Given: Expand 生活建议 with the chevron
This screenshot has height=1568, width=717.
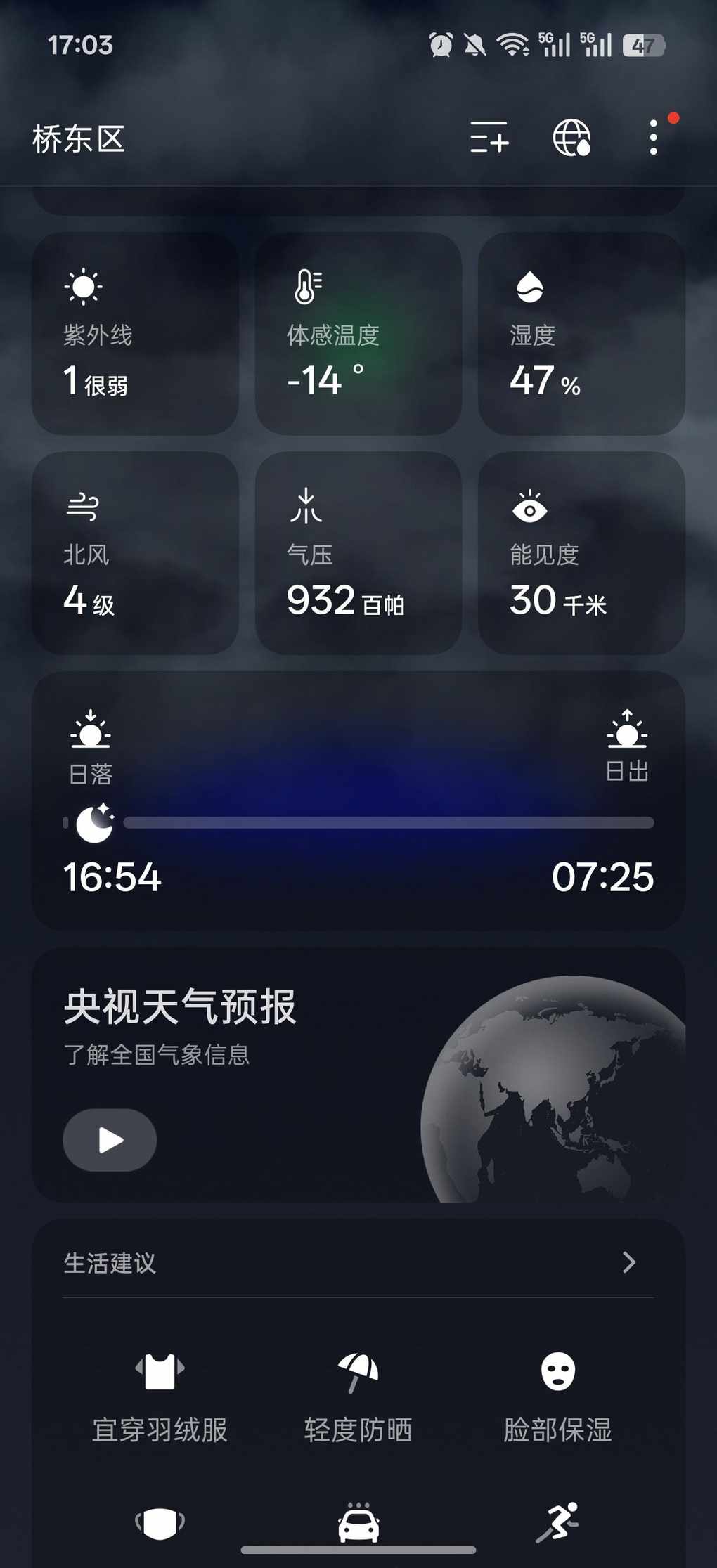Looking at the screenshot, I should (x=629, y=1262).
